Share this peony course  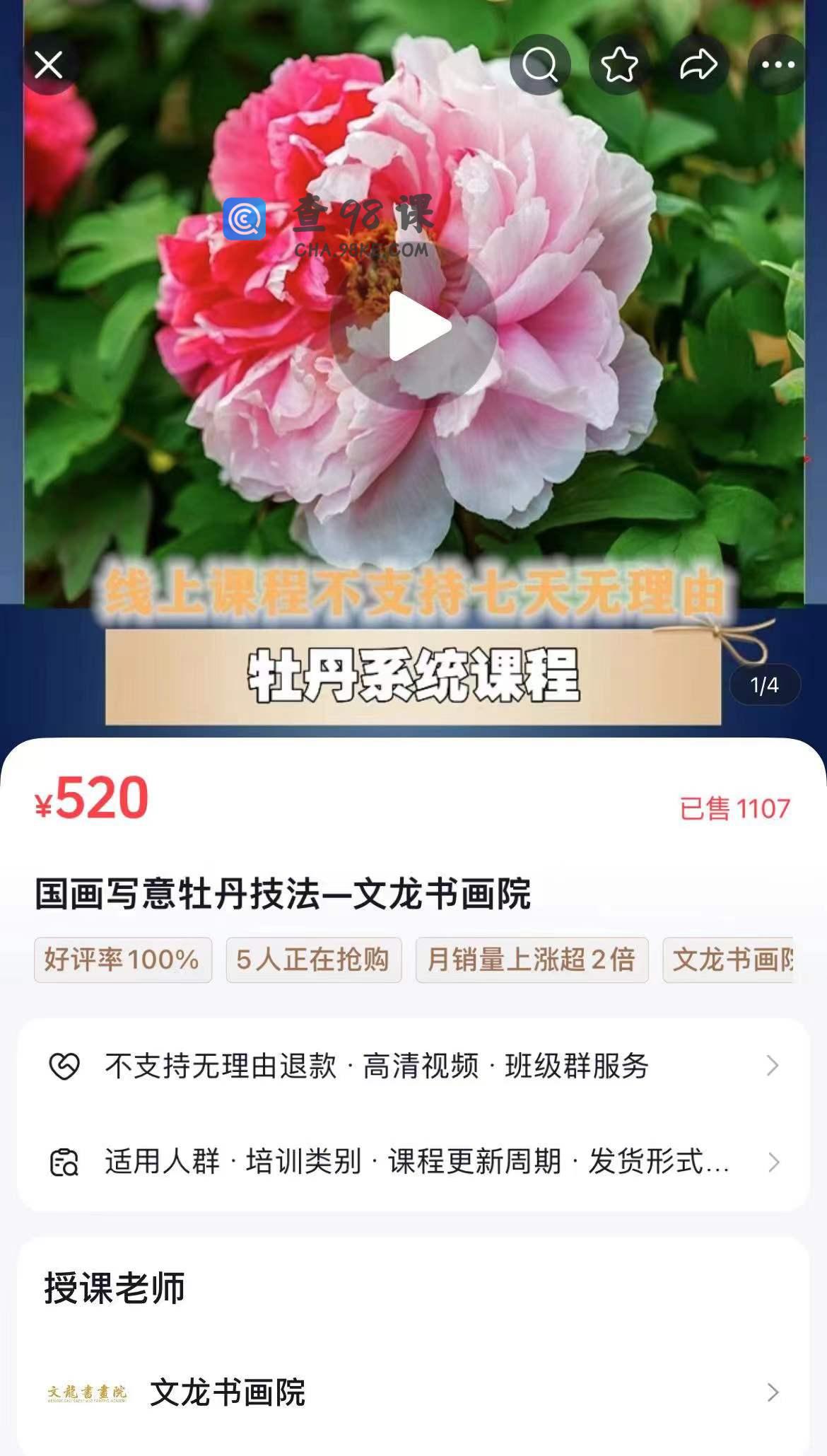pos(698,65)
